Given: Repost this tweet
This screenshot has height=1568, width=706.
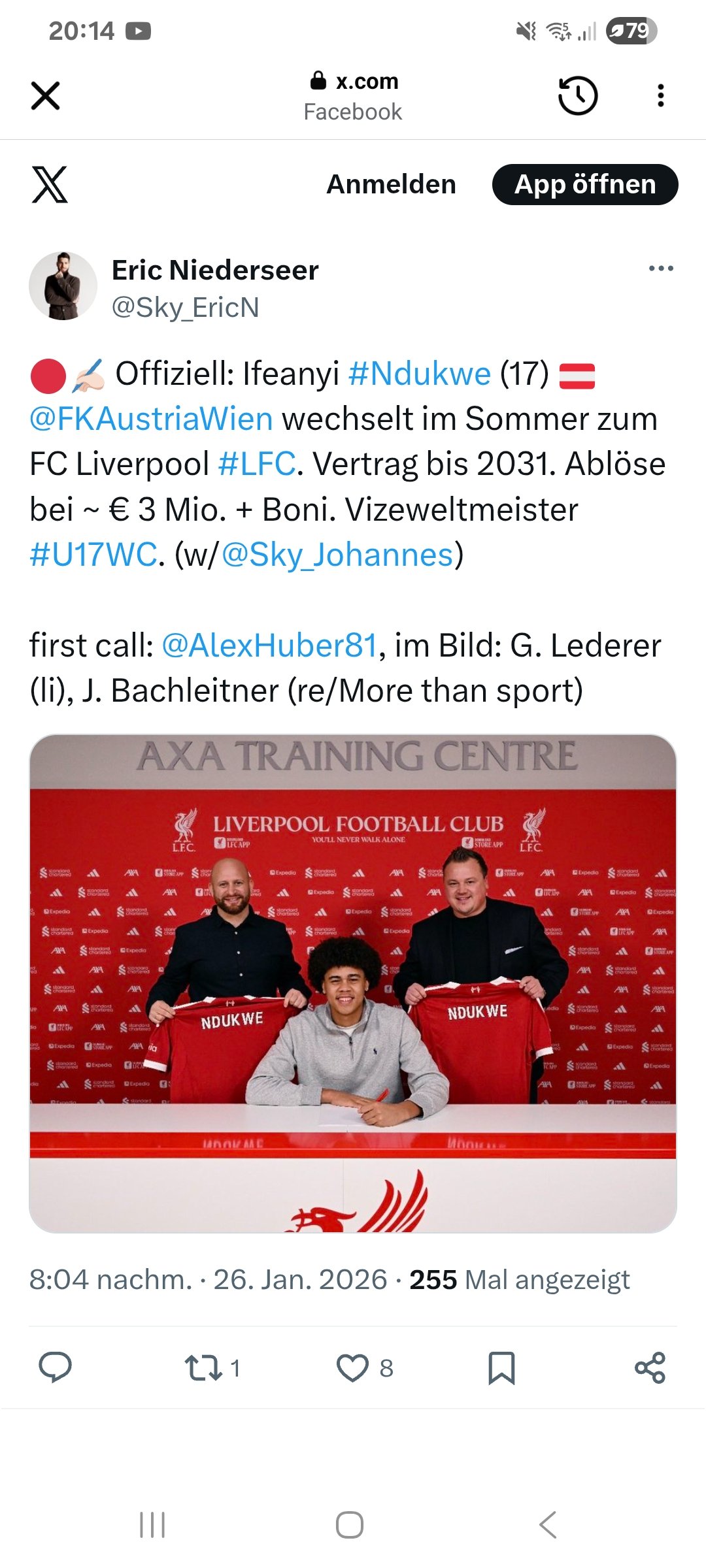Looking at the screenshot, I should [x=204, y=1367].
